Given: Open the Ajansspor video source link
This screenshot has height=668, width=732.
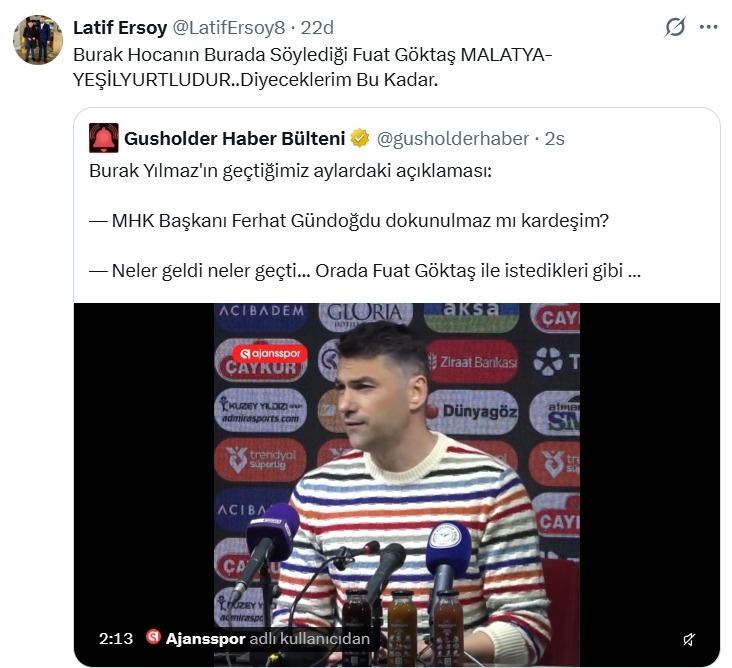Looking at the screenshot, I should tap(205, 638).
